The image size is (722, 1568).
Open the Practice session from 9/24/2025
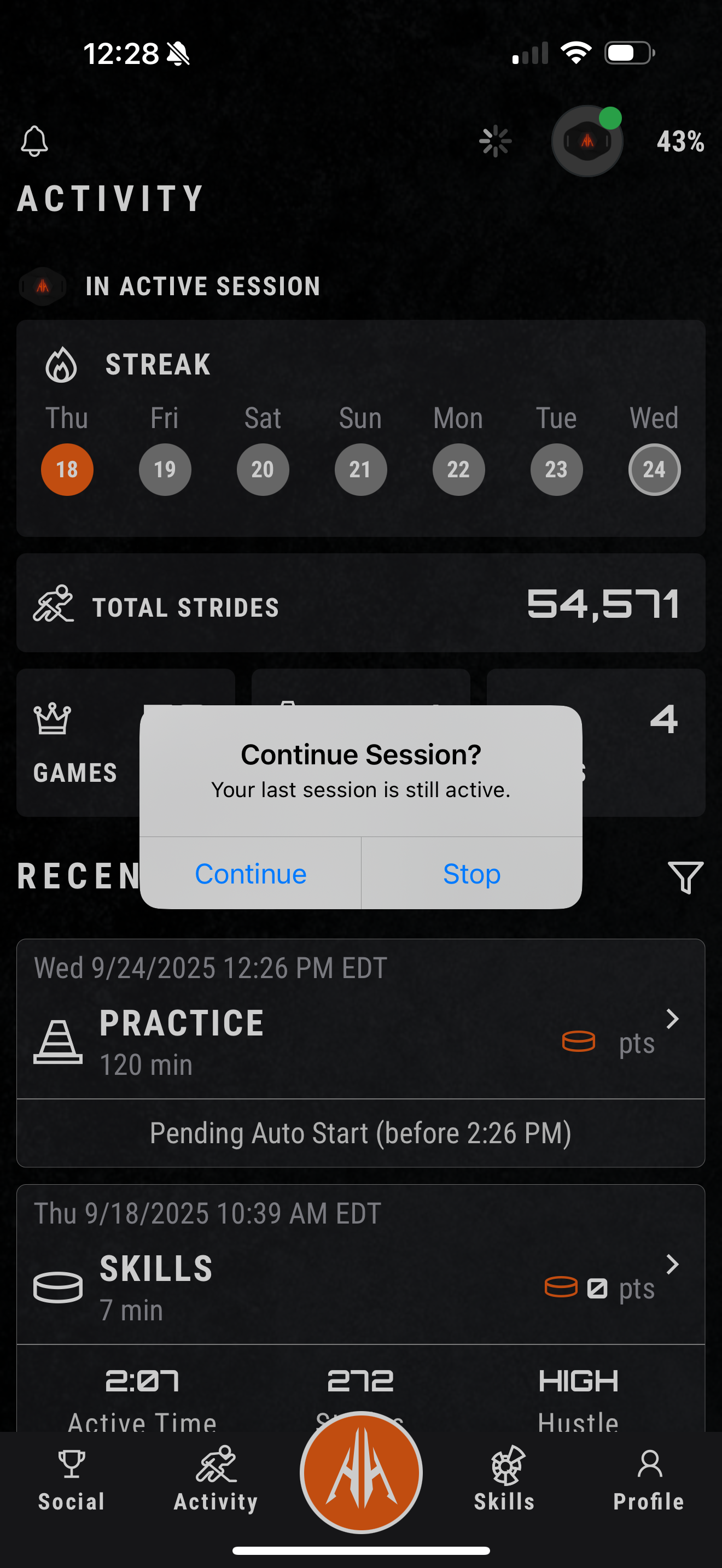tap(361, 1019)
